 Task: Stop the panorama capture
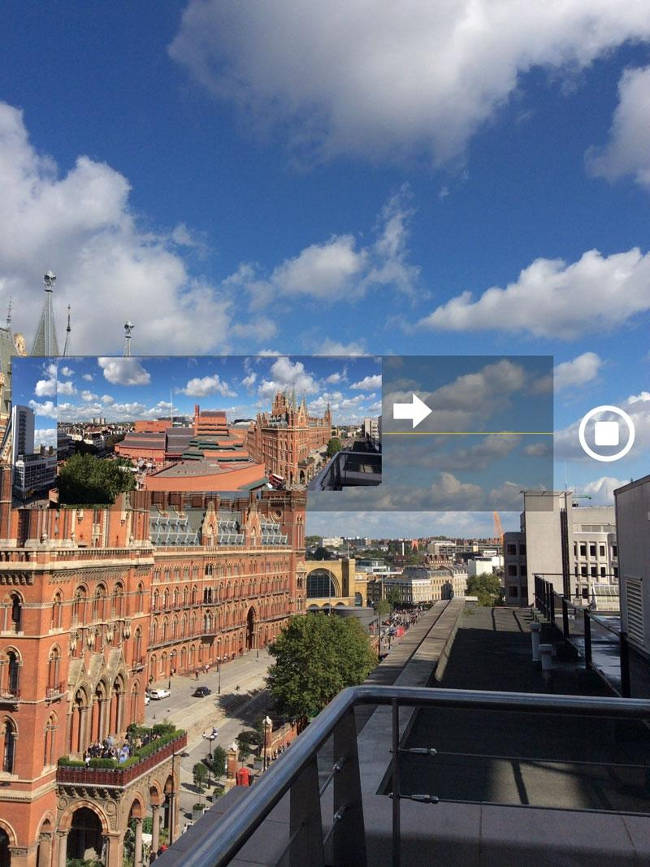point(606,433)
